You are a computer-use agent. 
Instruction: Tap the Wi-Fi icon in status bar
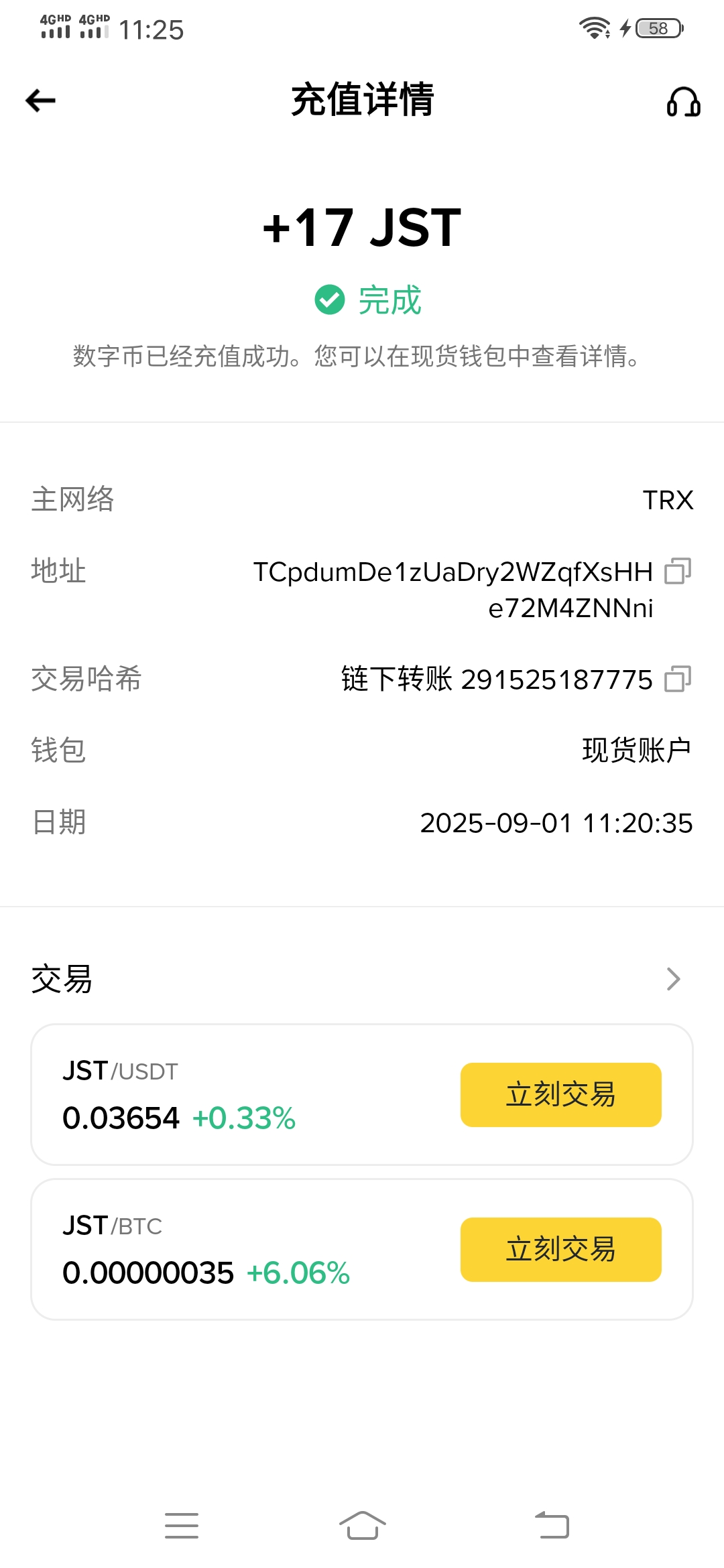[x=595, y=28]
